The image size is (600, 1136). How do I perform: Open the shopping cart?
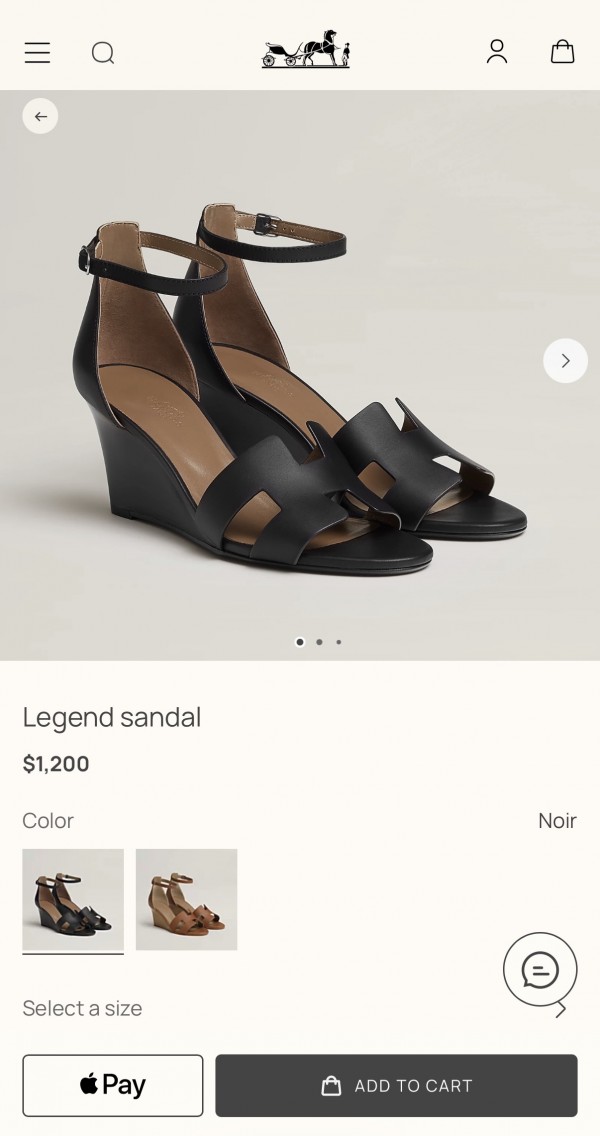[x=563, y=52]
